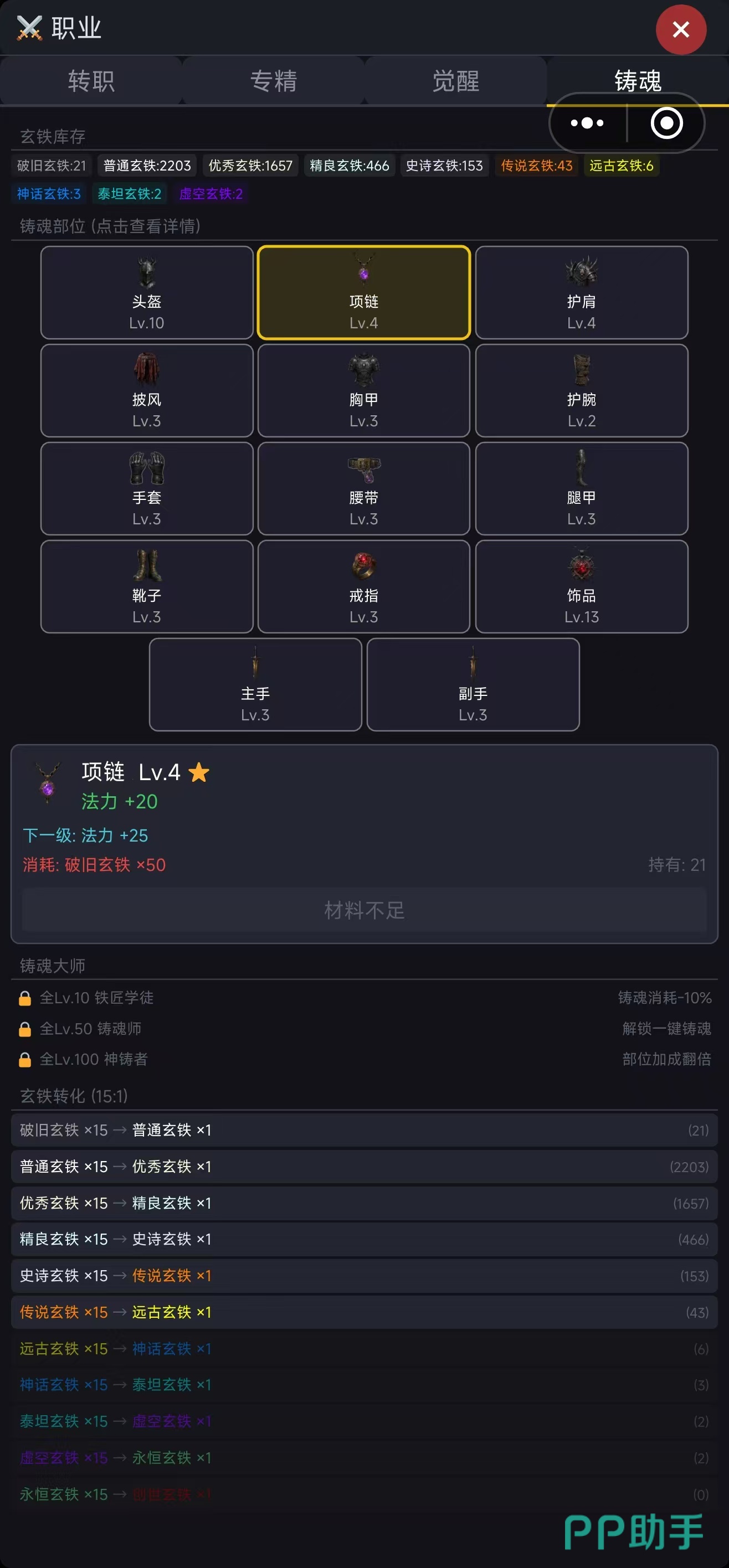
Task: Switch to the 觉醒 tab
Action: 455,81
